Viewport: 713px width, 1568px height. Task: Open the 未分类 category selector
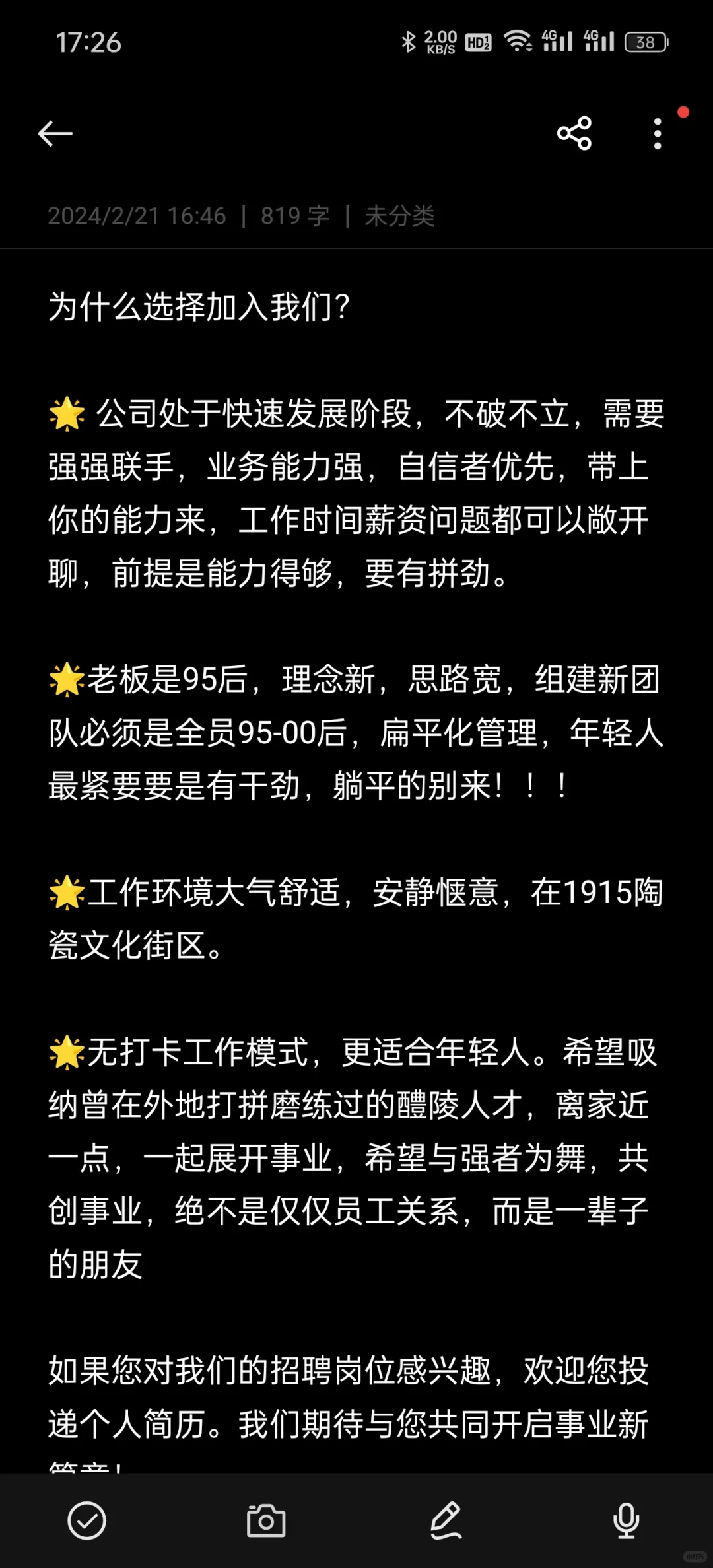click(400, 216)
